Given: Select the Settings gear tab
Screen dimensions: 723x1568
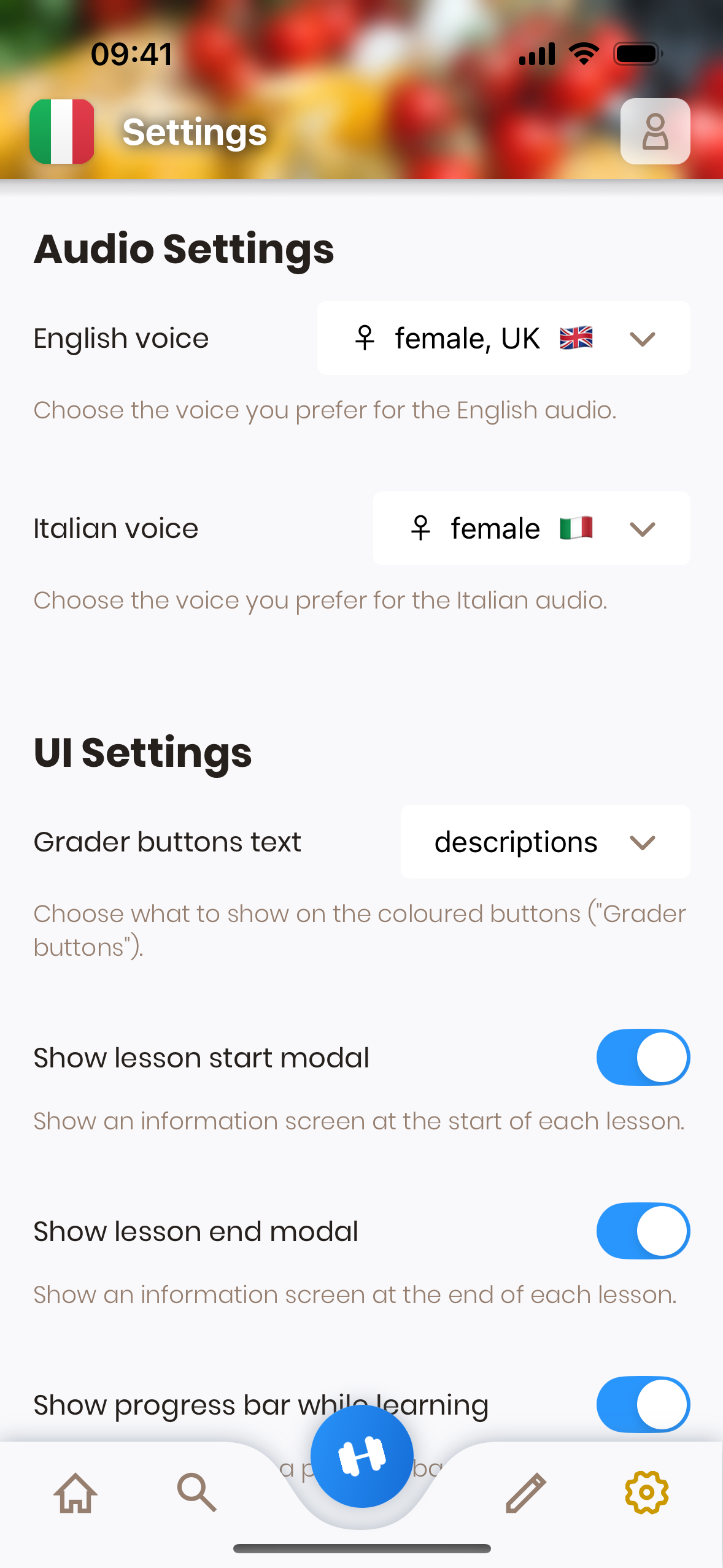Looking at the screenshot, I should tap(647, 1493).
